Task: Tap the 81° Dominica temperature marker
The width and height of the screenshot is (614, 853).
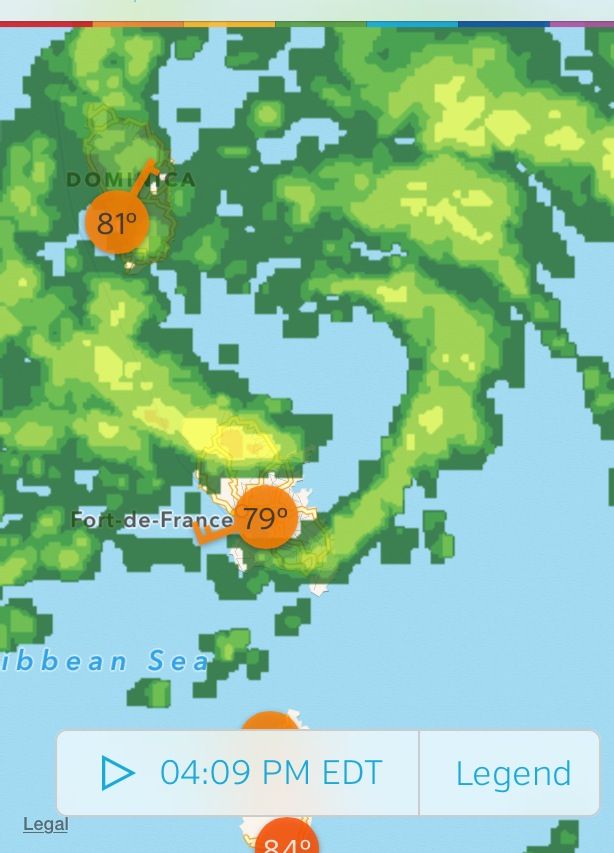Action: click(117, 223)
